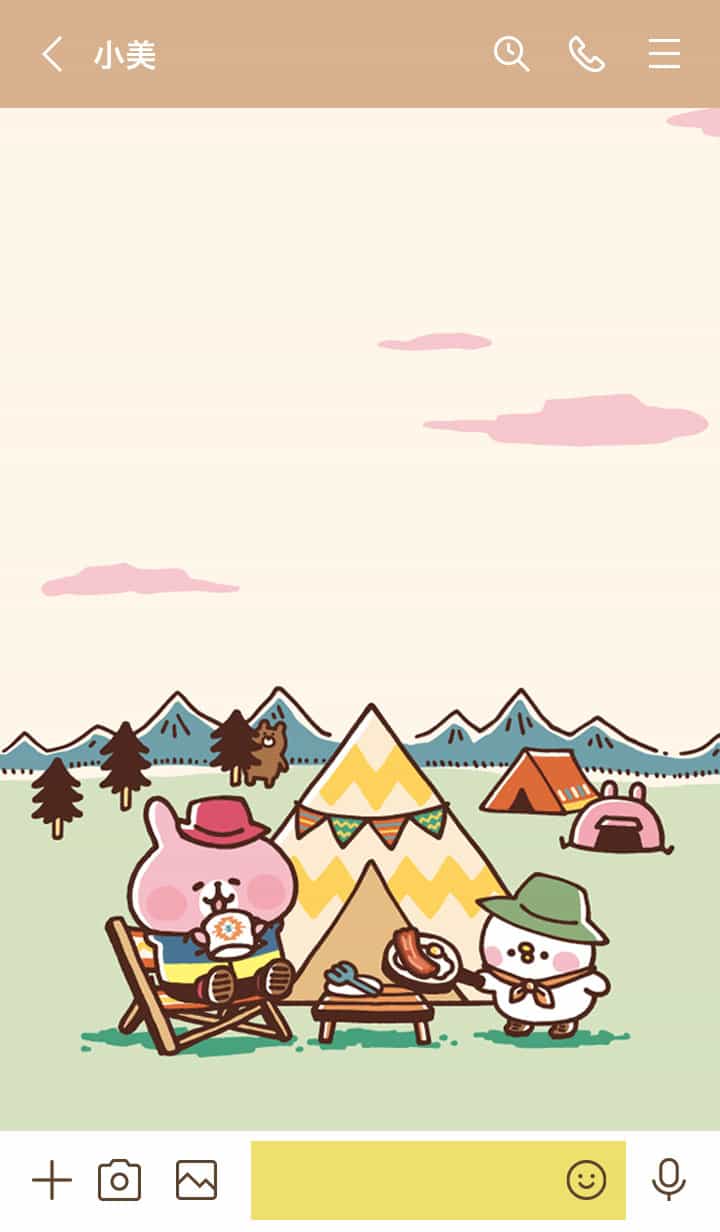Open the emoji and sticker picker
720x1232 pixels.
(586, 1181)
